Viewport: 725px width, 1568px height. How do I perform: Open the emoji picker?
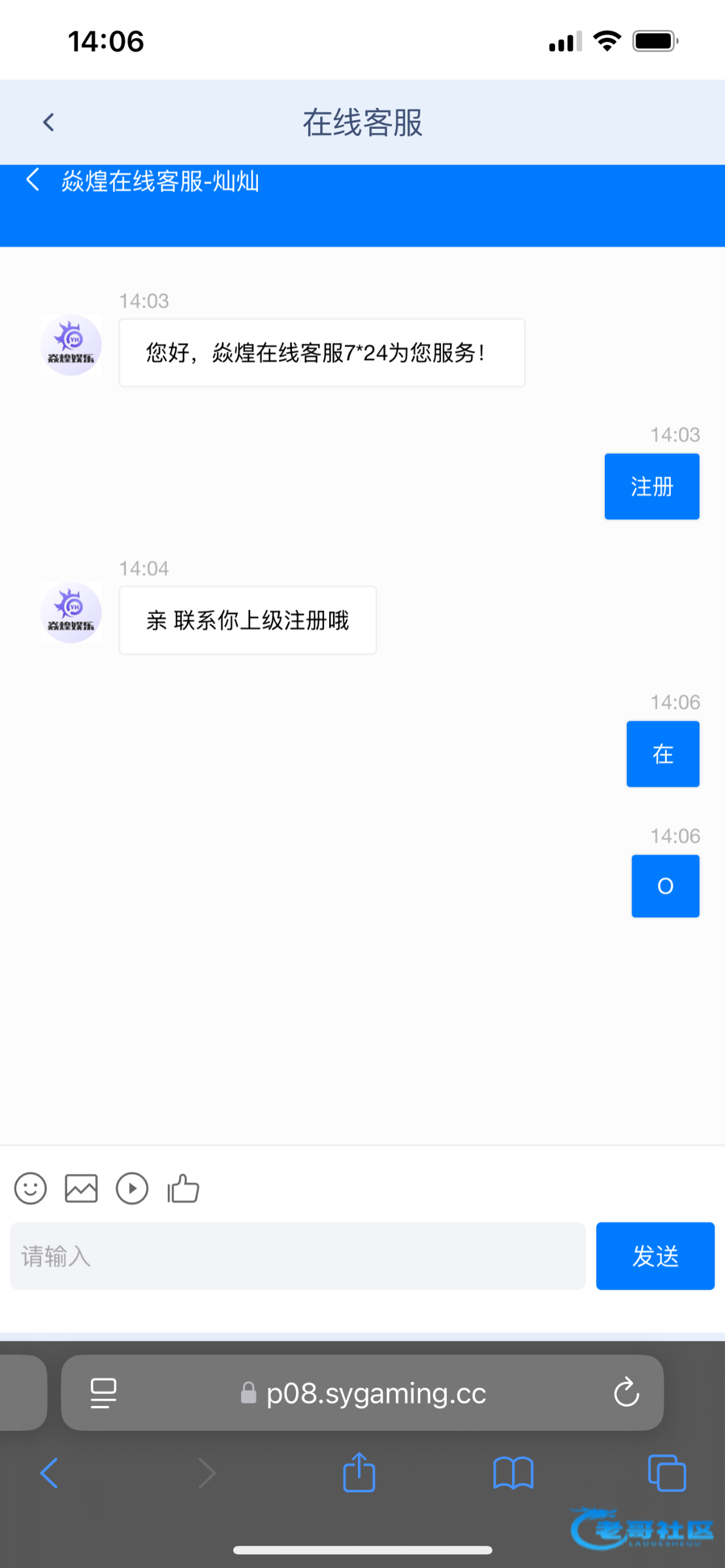(31, 1188)
